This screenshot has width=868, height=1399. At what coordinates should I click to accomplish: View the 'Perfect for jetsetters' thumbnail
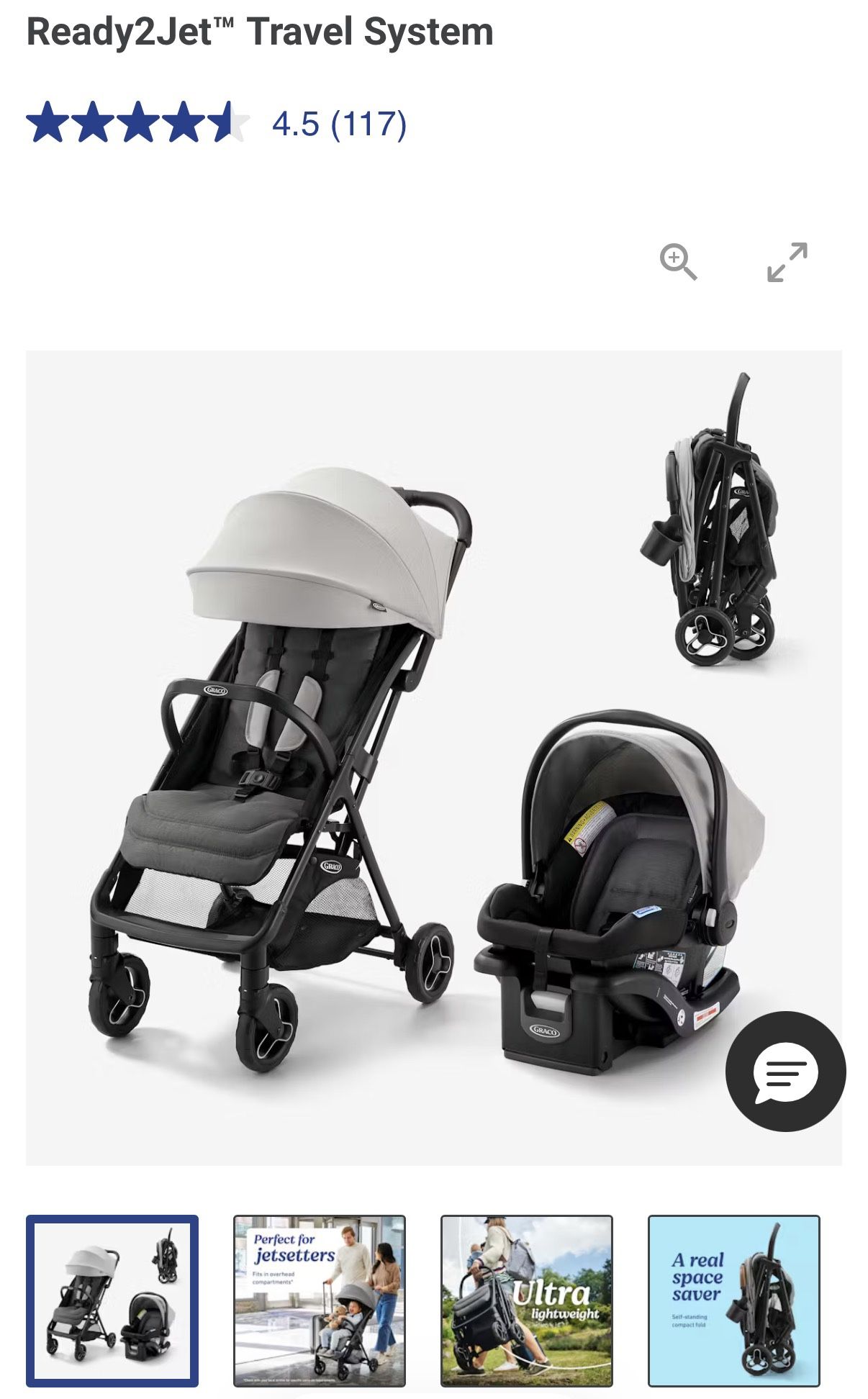click(320, 1300)
